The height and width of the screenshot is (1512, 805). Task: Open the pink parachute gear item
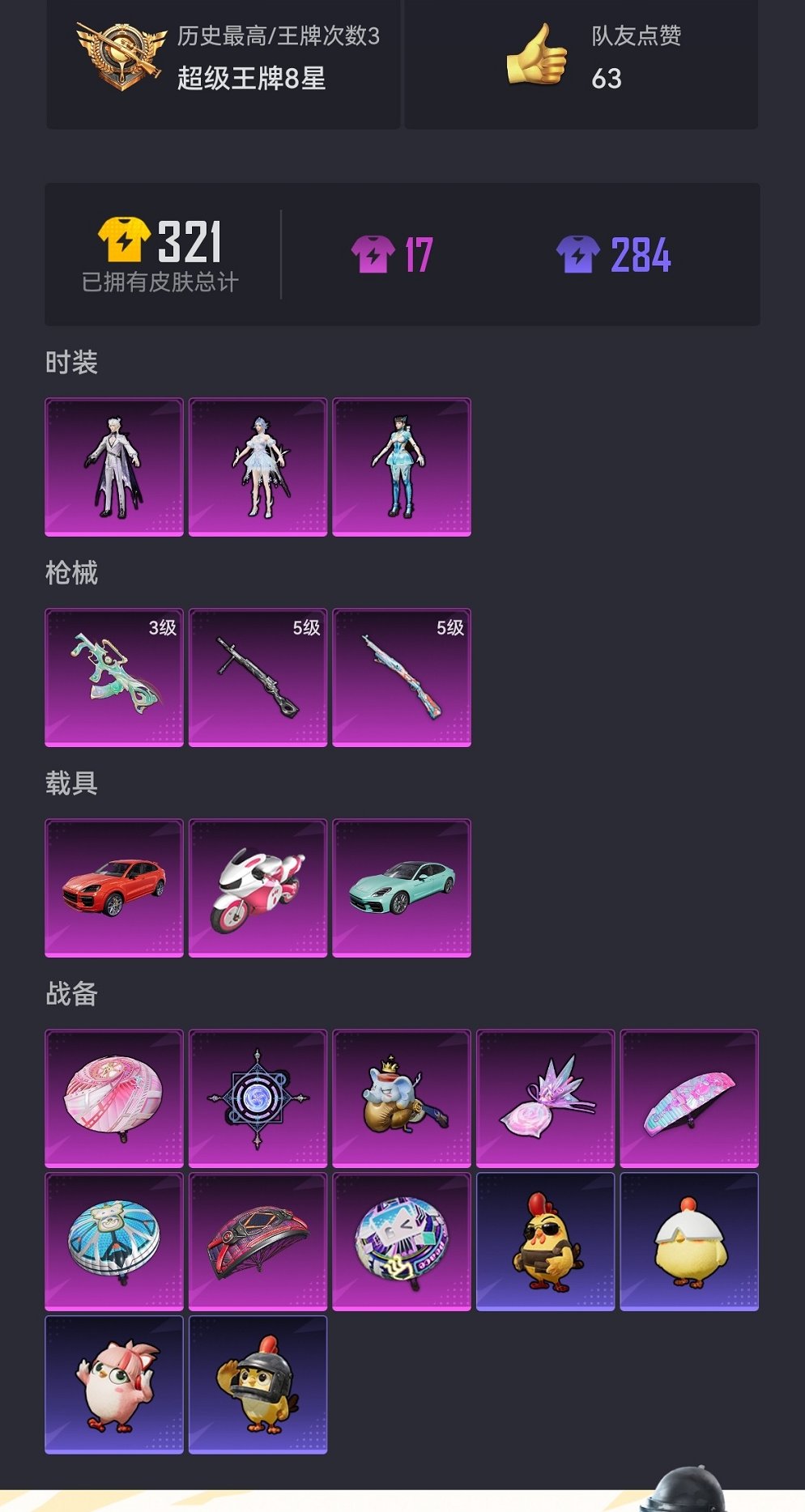114,1098
